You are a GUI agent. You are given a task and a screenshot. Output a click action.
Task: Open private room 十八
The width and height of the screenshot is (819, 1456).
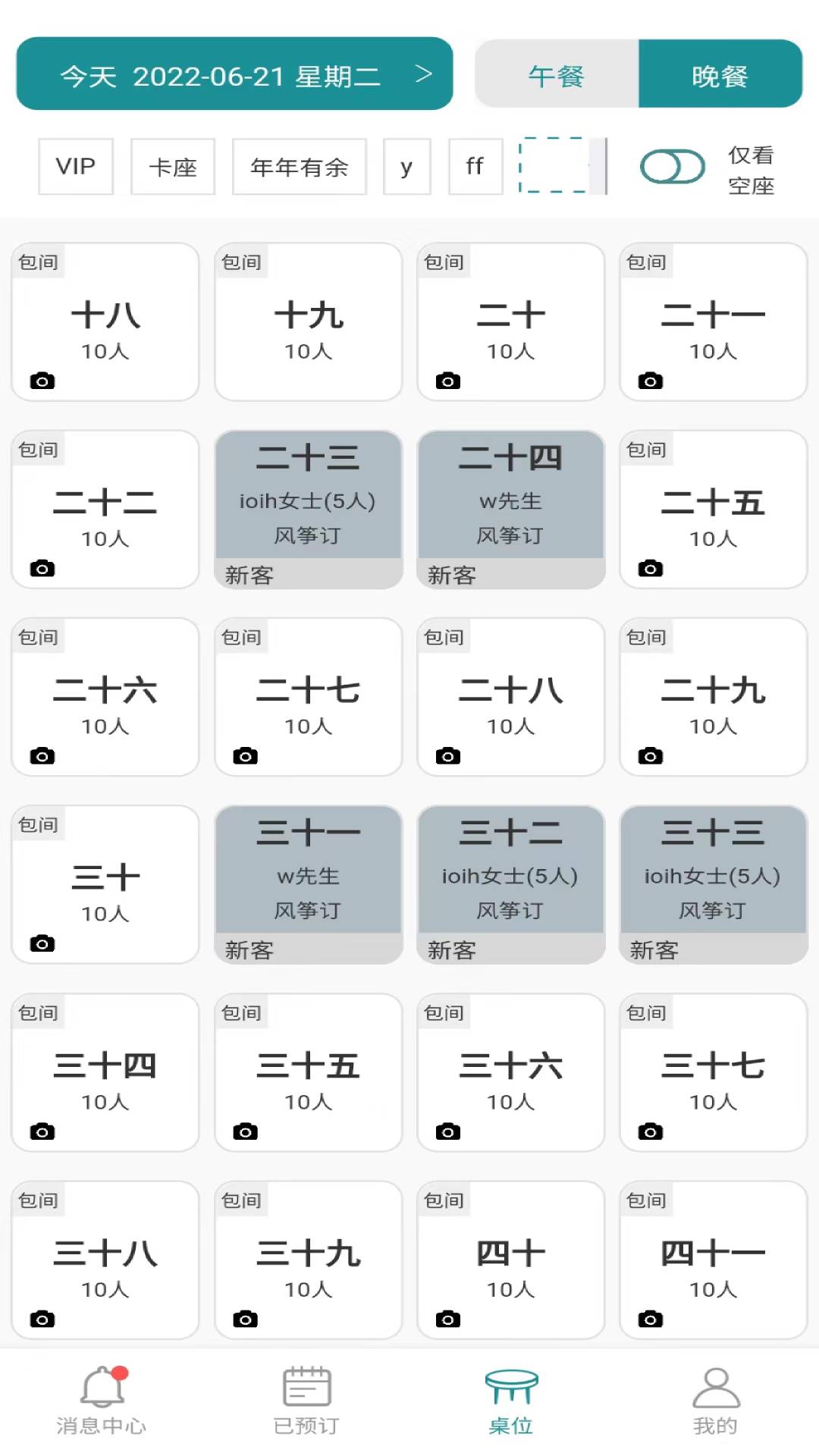105,322
